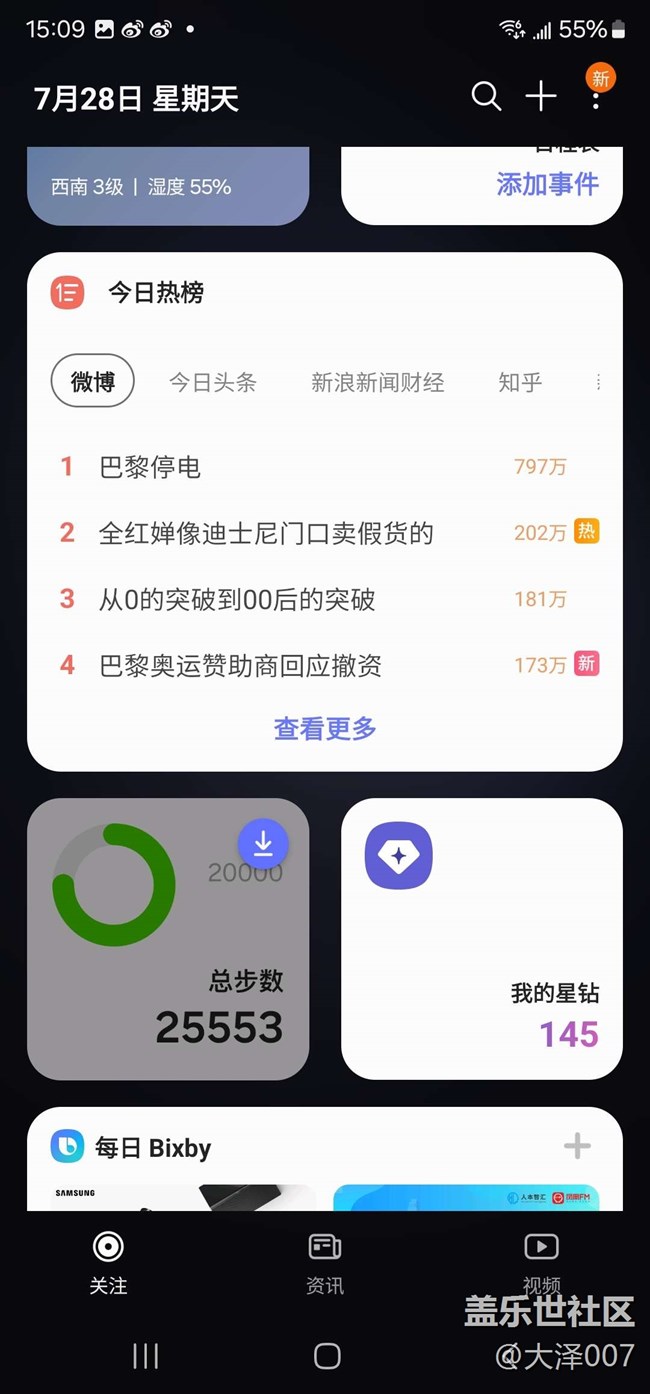Switch to the 新浪新闻财经 tab

[x=378, y=382]
